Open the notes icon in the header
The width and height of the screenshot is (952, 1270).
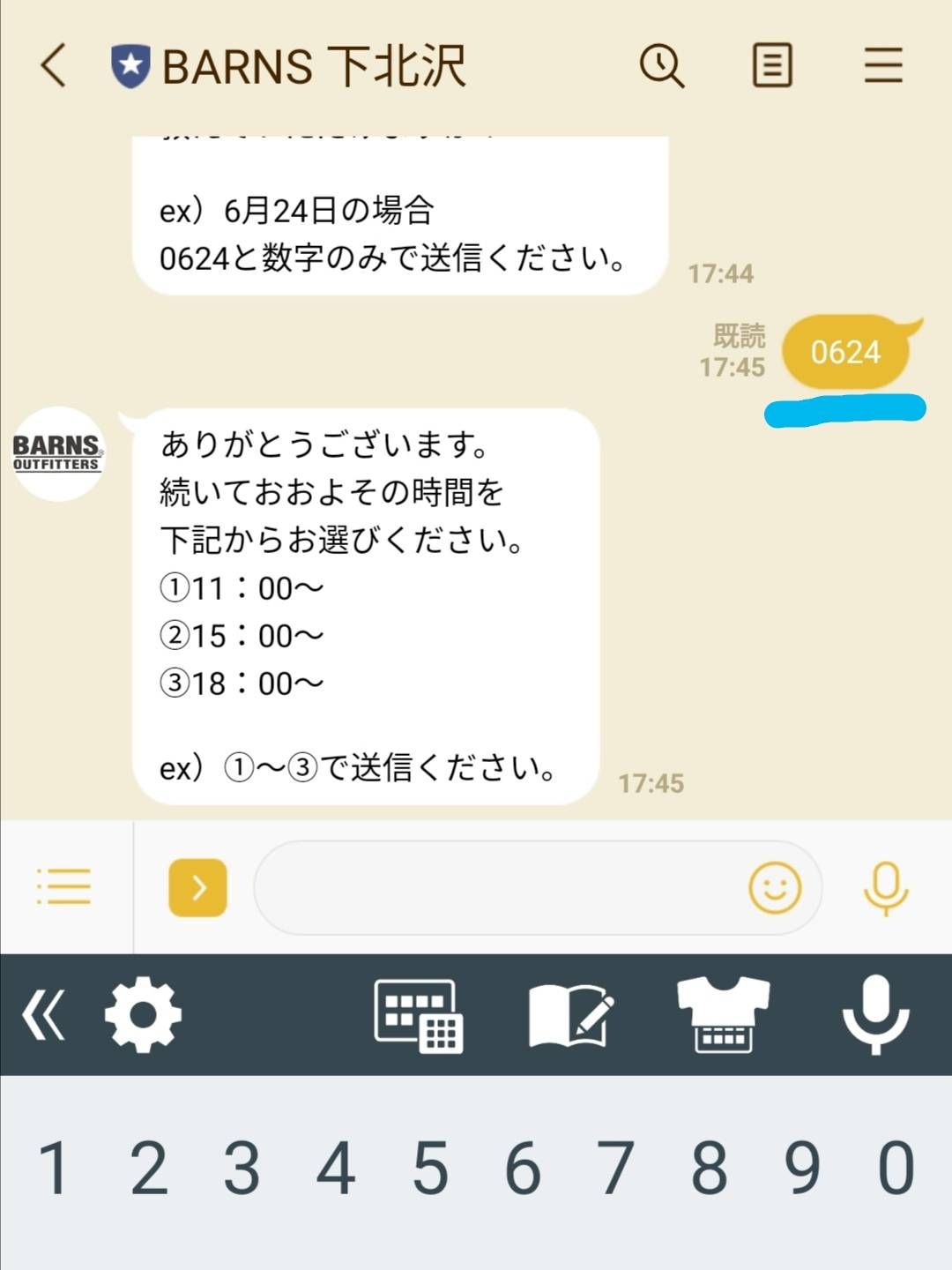click(x=772, y=66)
